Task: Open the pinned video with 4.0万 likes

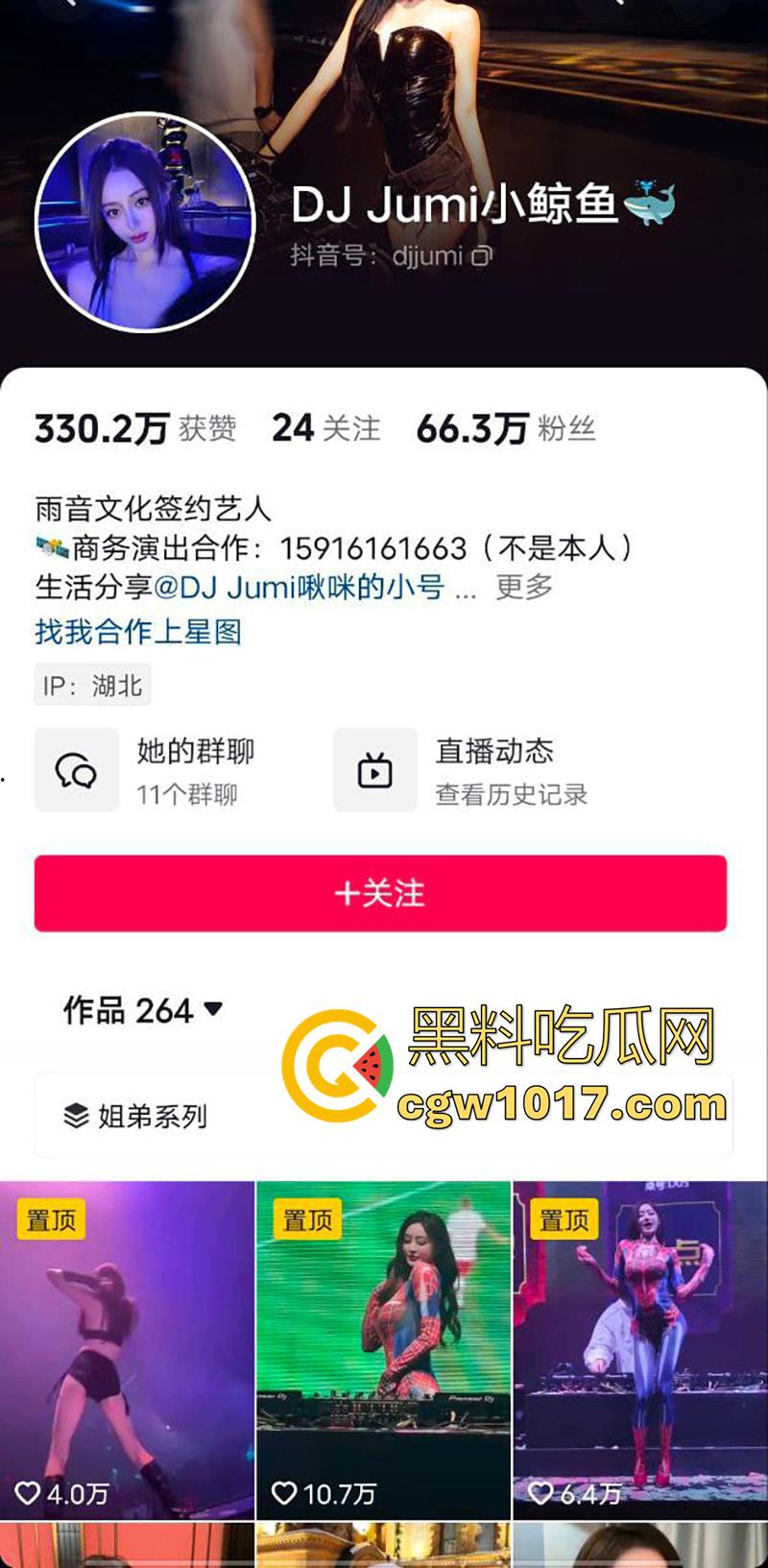Action: [127, 1349]
